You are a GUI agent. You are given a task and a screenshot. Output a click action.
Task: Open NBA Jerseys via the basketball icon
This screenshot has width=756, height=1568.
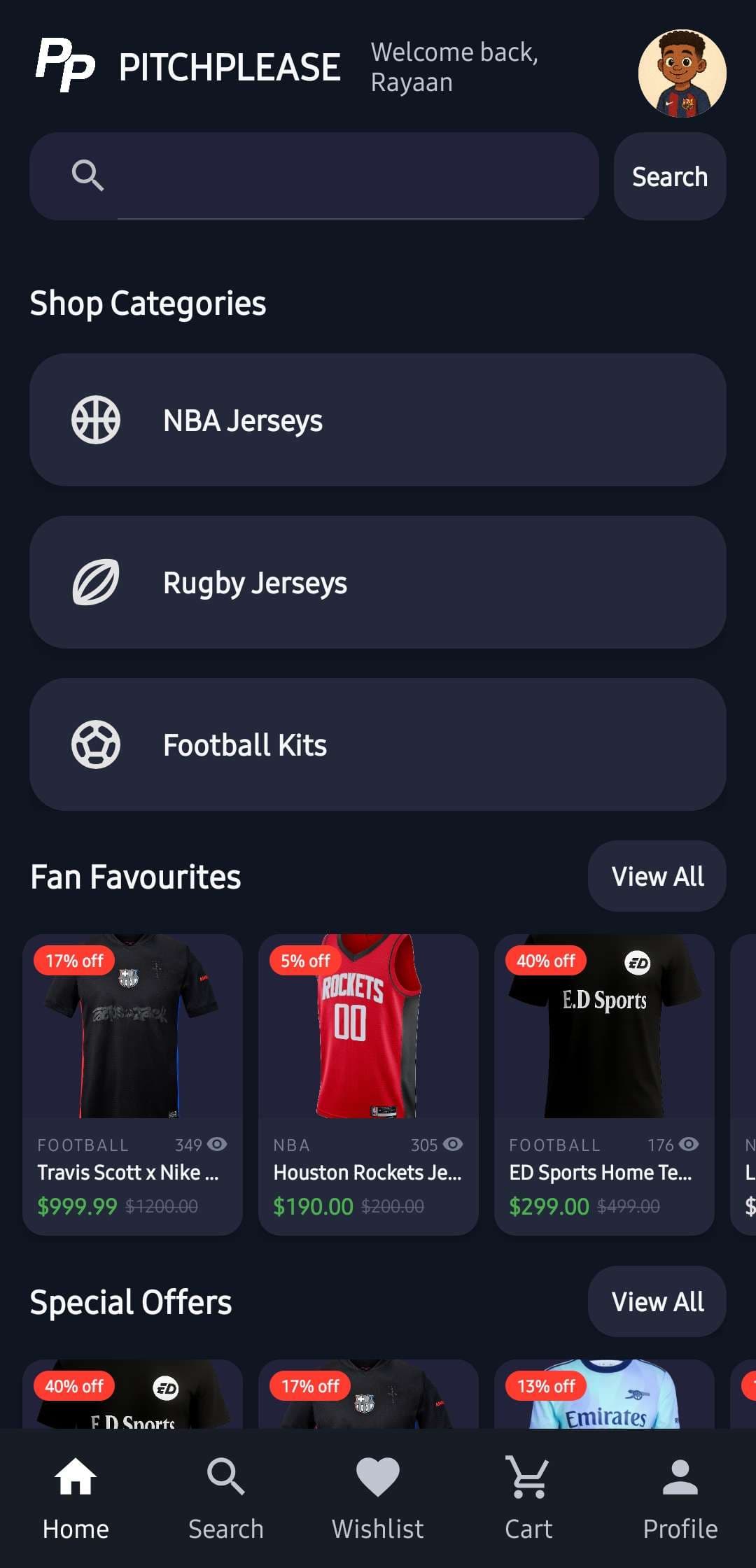pyautogui.click(x=95, y=419)
